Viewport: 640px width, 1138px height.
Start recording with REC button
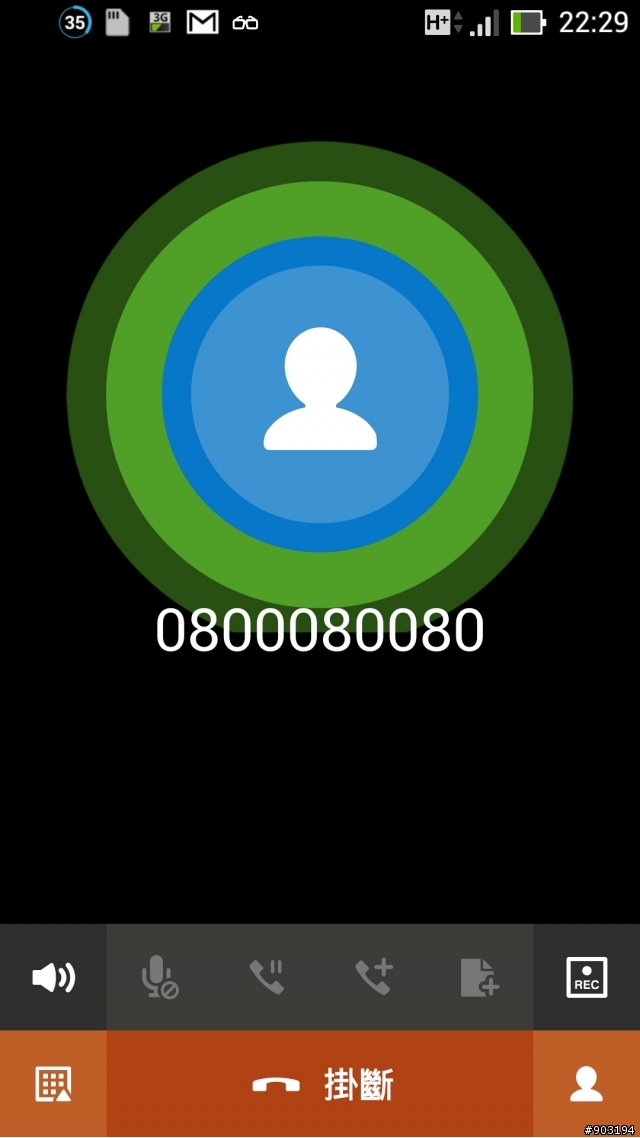(586, 977)
